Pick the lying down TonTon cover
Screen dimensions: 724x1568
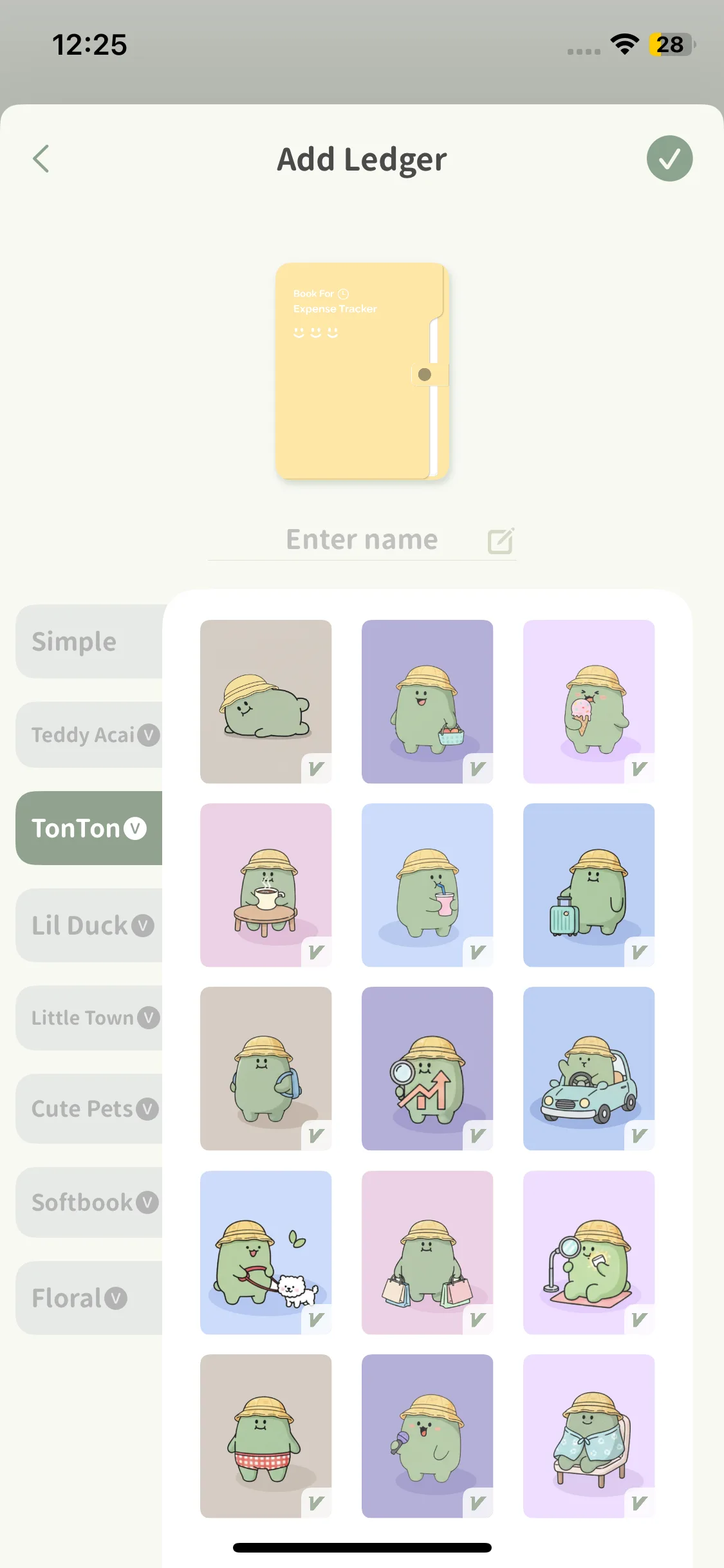[266, 702]
